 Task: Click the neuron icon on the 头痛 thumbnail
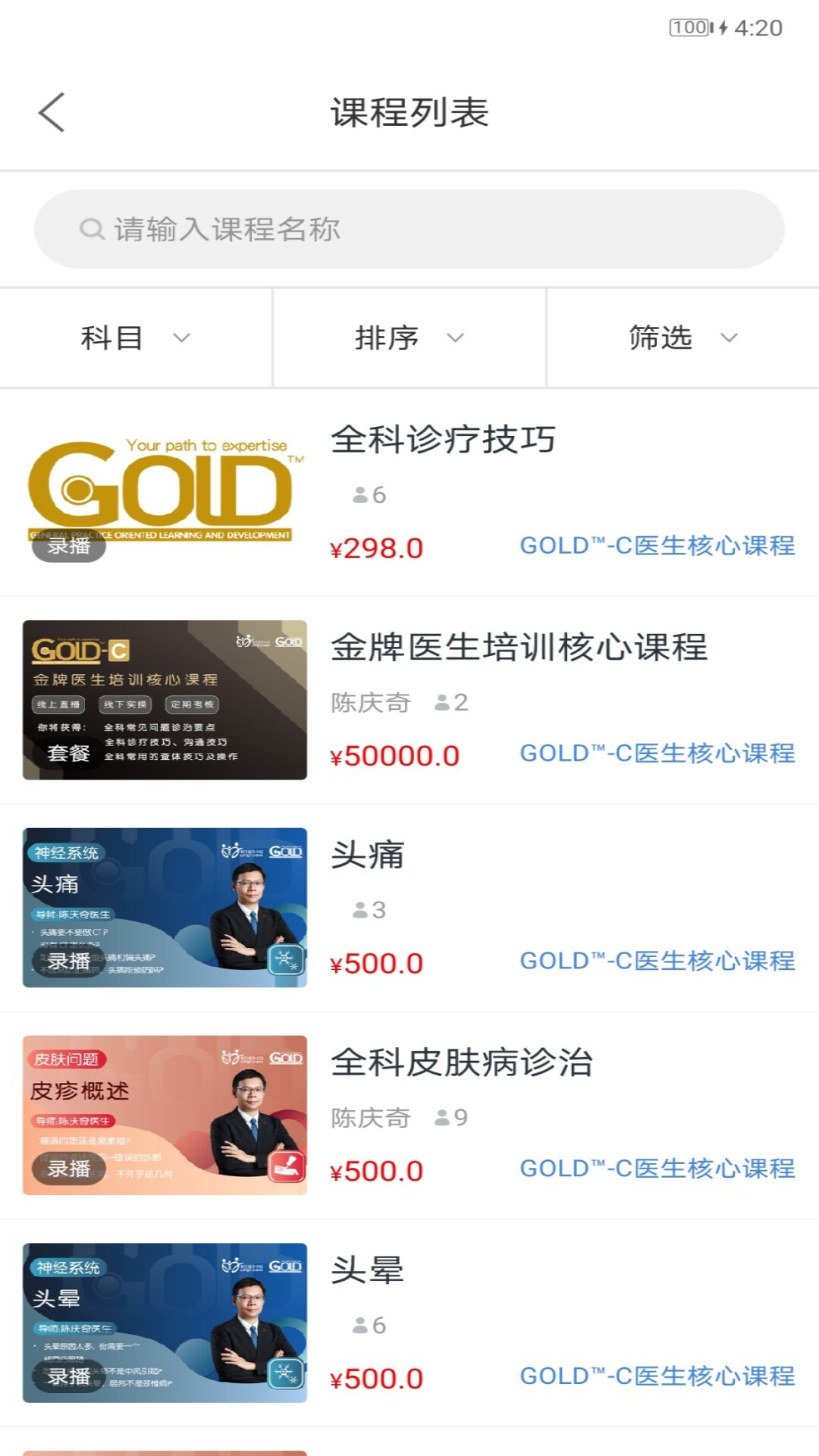click(x=287, y=959)
